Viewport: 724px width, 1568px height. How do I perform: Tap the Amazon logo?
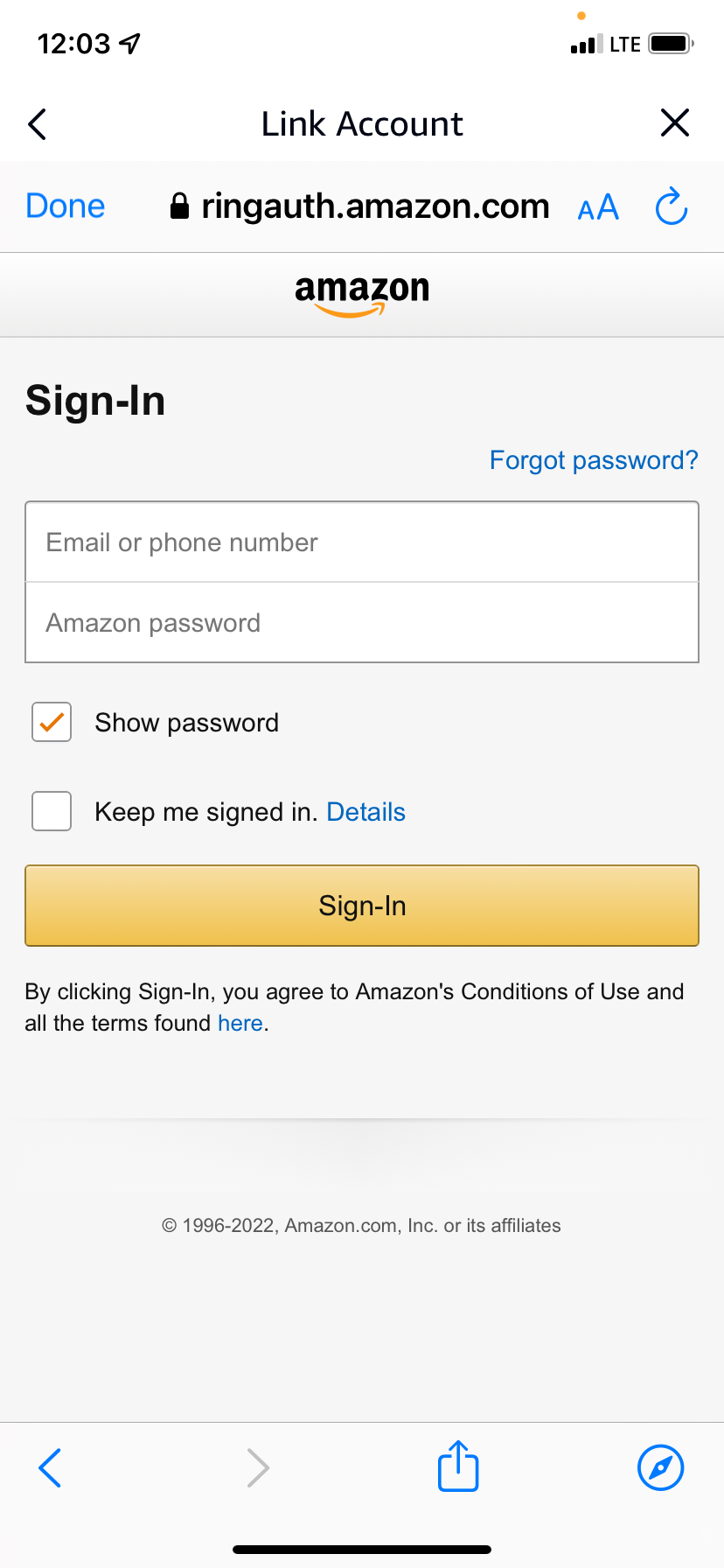click(x=361, y=292)
